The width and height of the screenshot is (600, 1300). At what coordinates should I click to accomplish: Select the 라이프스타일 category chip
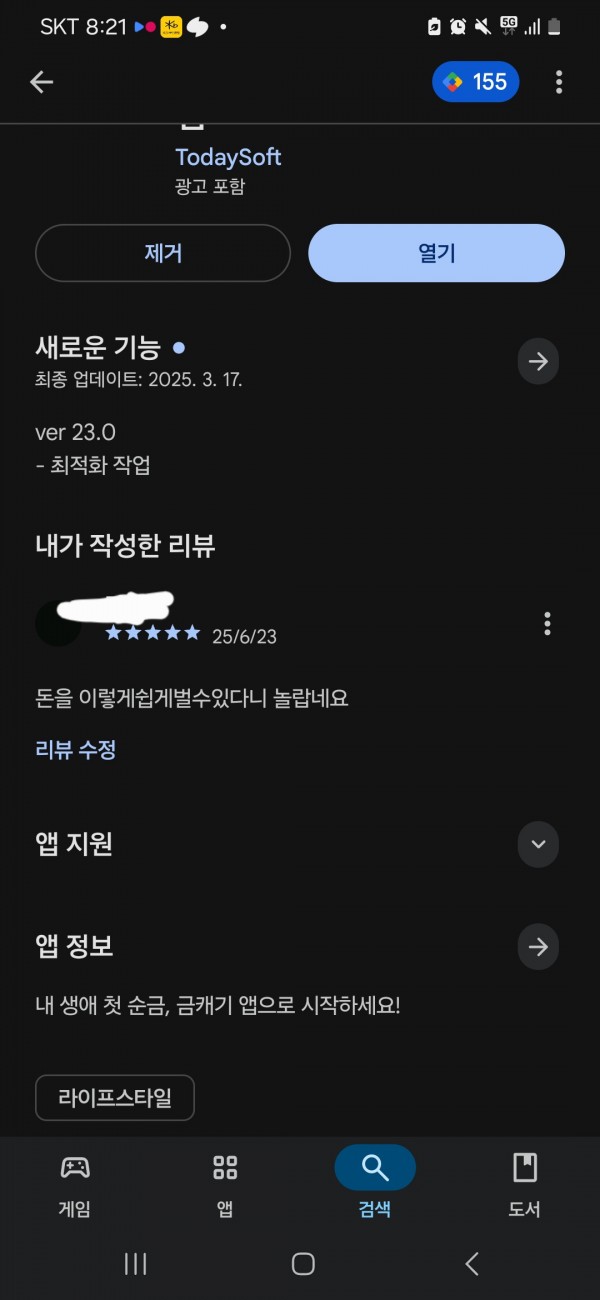pyautogui.click(x=115, y=1098)
